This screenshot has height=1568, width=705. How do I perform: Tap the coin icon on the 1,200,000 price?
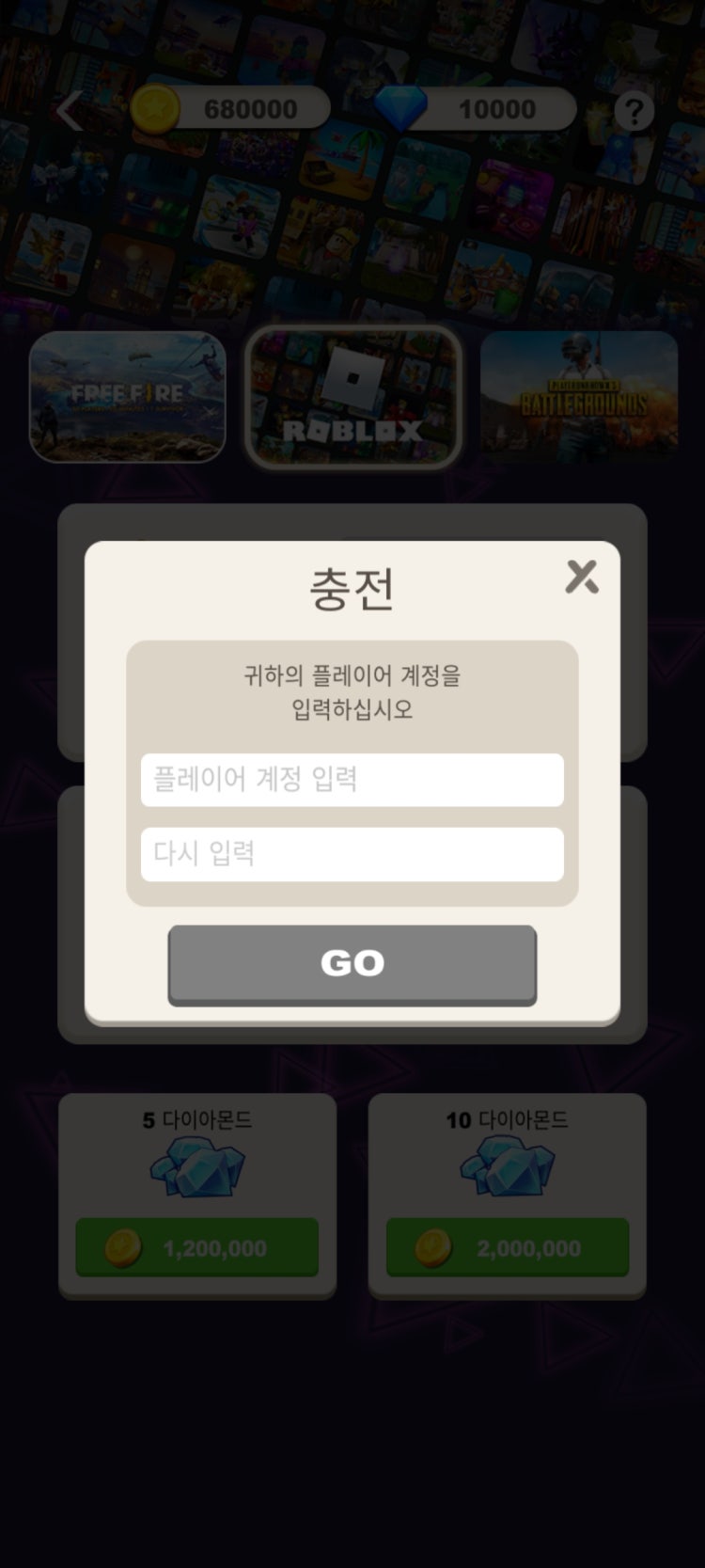pos(123,1248)
